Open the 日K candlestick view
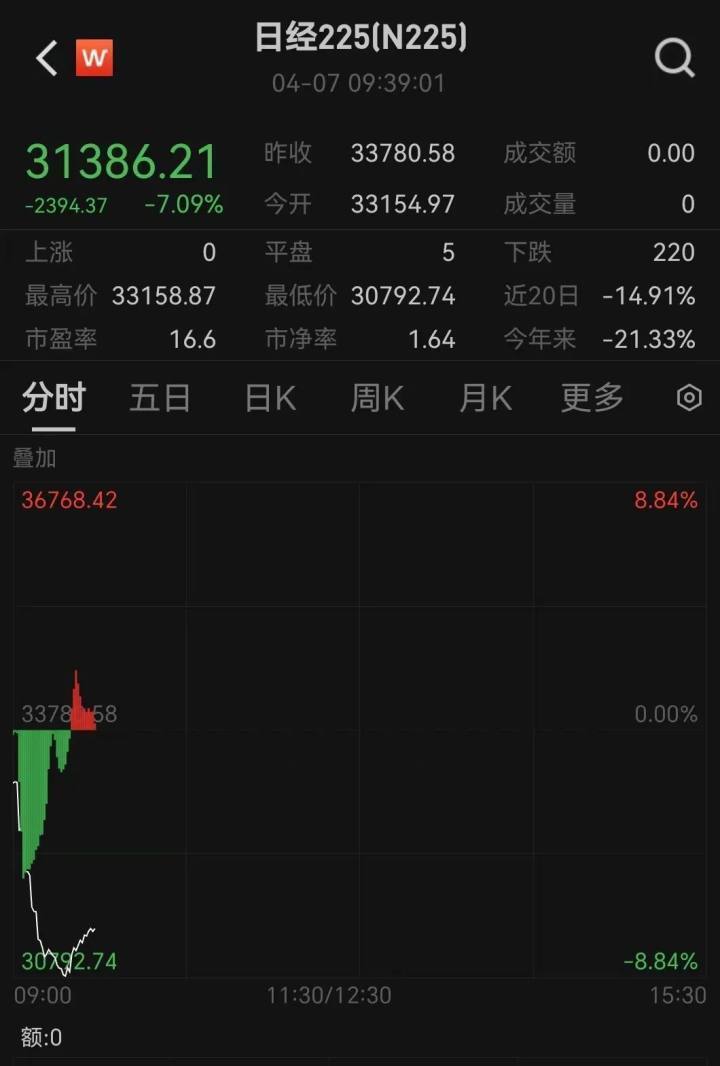Screen dimensions: 720x1066 point(268,397)
